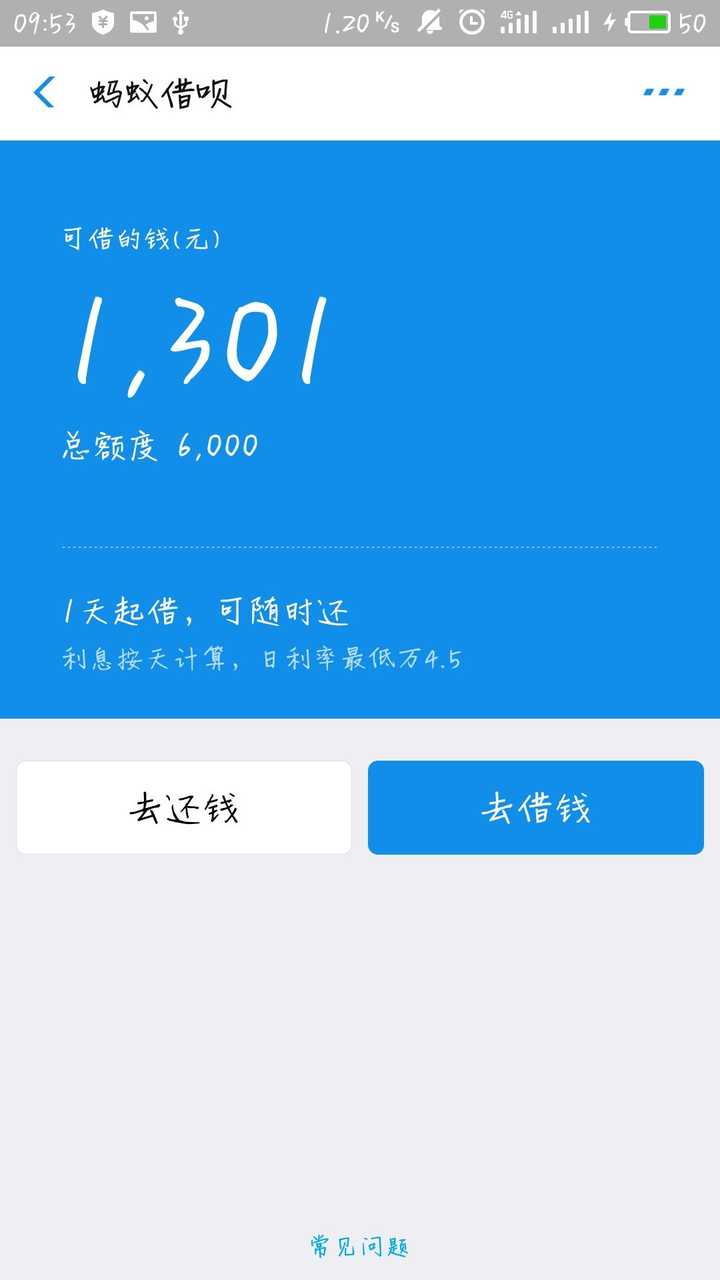Open the three-dot overflow menu
Viewport: 720px width, 1280px height.
[x=664, y=92]
